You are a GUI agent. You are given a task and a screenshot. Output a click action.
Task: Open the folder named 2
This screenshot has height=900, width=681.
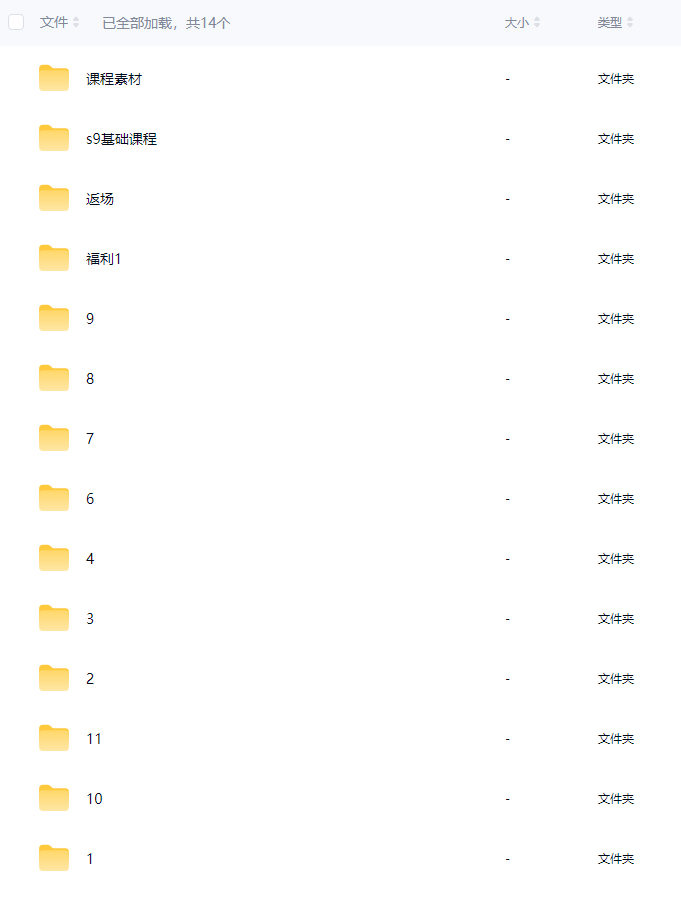tap(90, 679)
